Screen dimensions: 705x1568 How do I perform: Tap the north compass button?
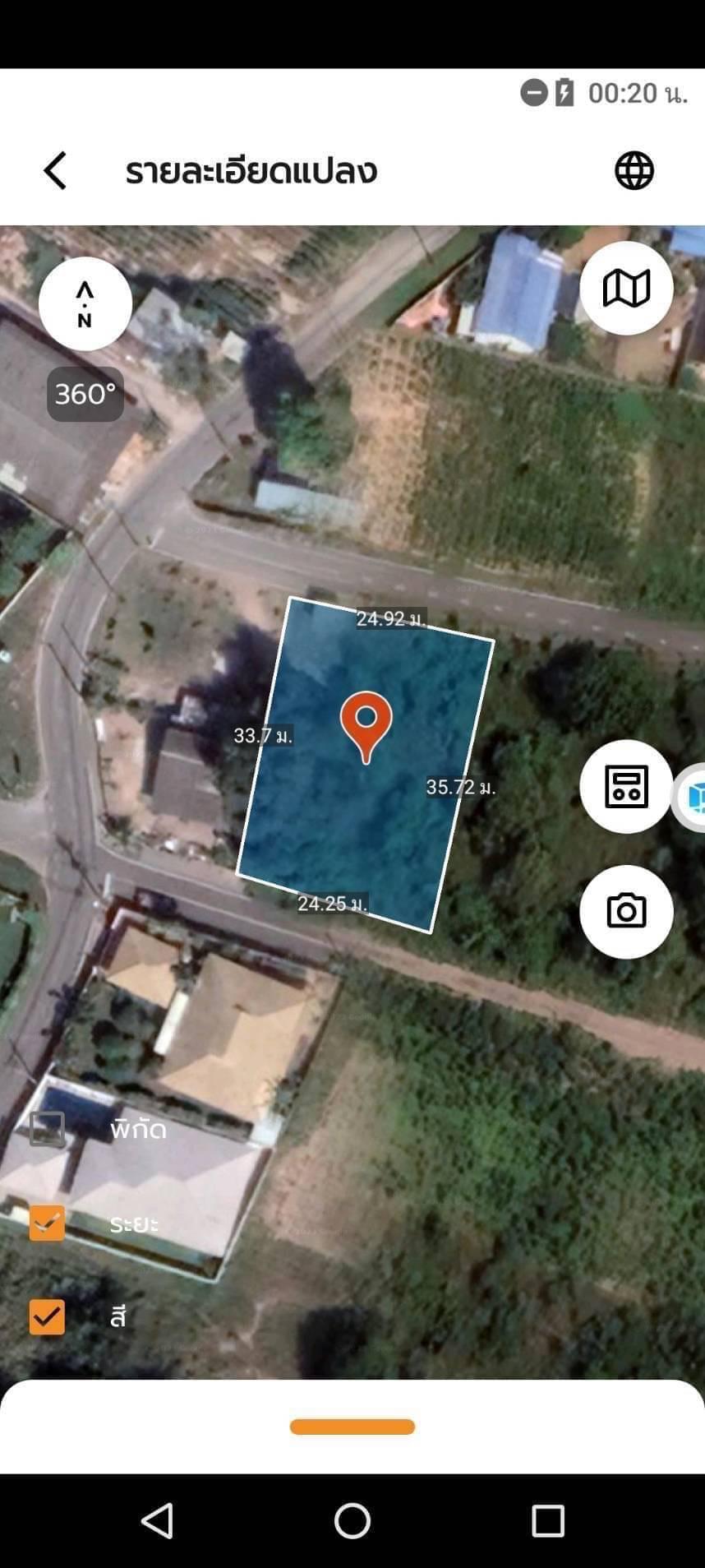pyautogui.click(x=85, y=304)
